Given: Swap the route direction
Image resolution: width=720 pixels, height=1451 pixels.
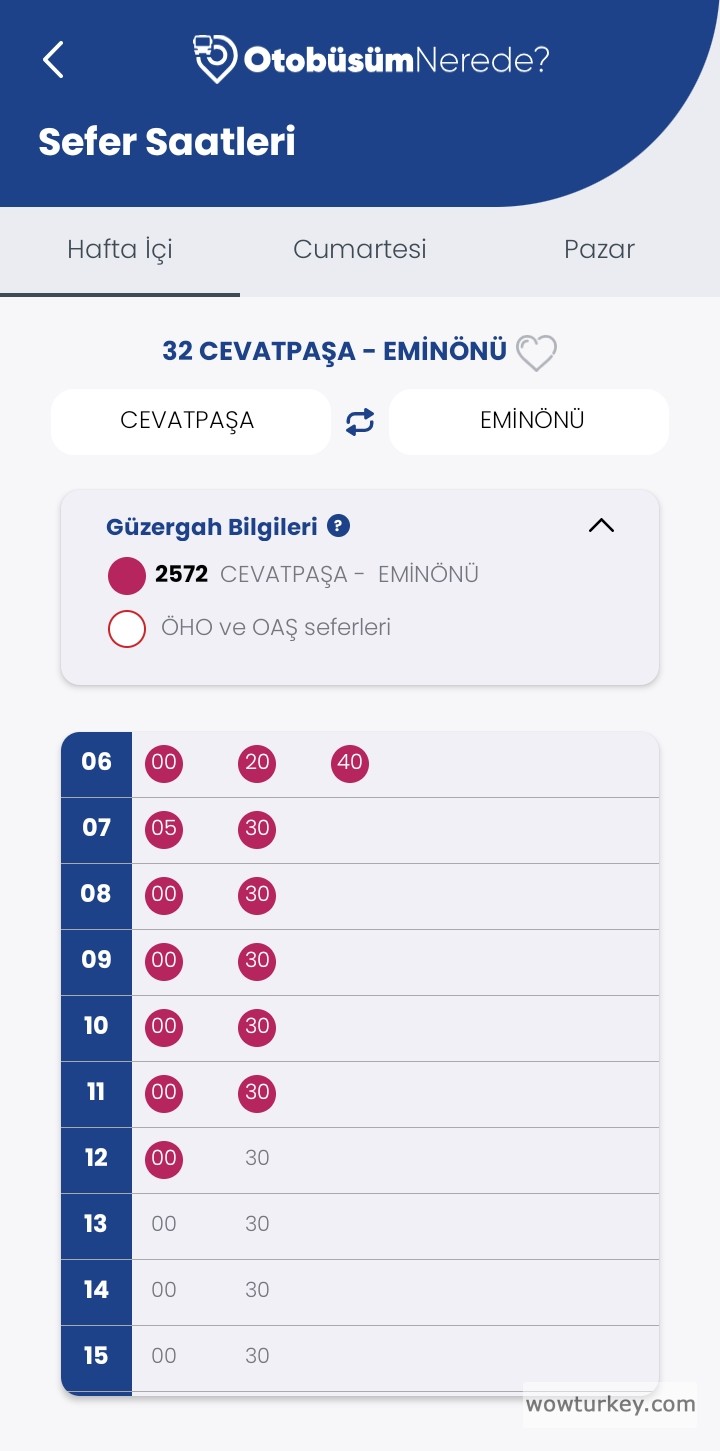Looking at the screenshot, I should tap(360, 422).
